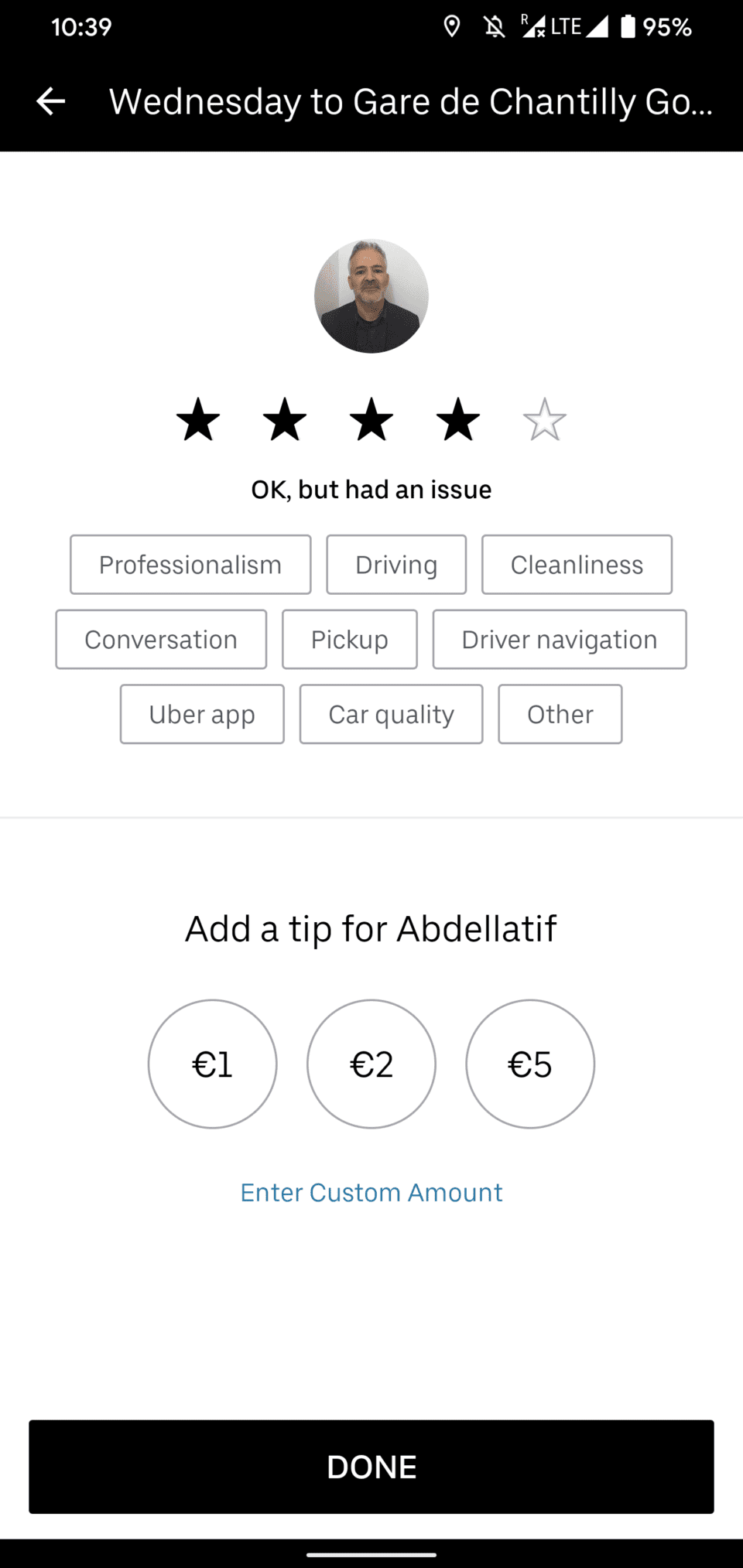
Task: Choose the Other issue category
Action: coord(560,714)
